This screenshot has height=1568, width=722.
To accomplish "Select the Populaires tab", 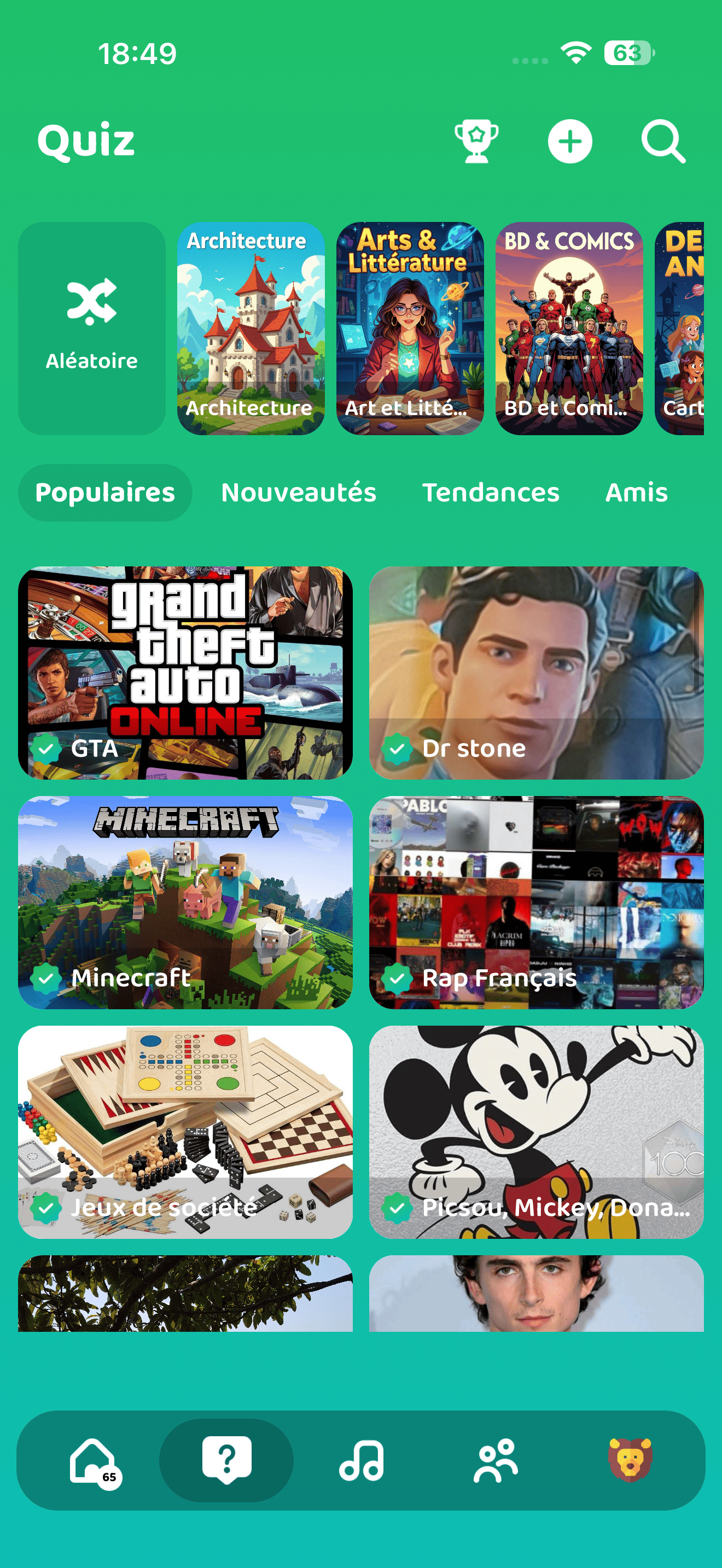I will [x=104, y=493].
